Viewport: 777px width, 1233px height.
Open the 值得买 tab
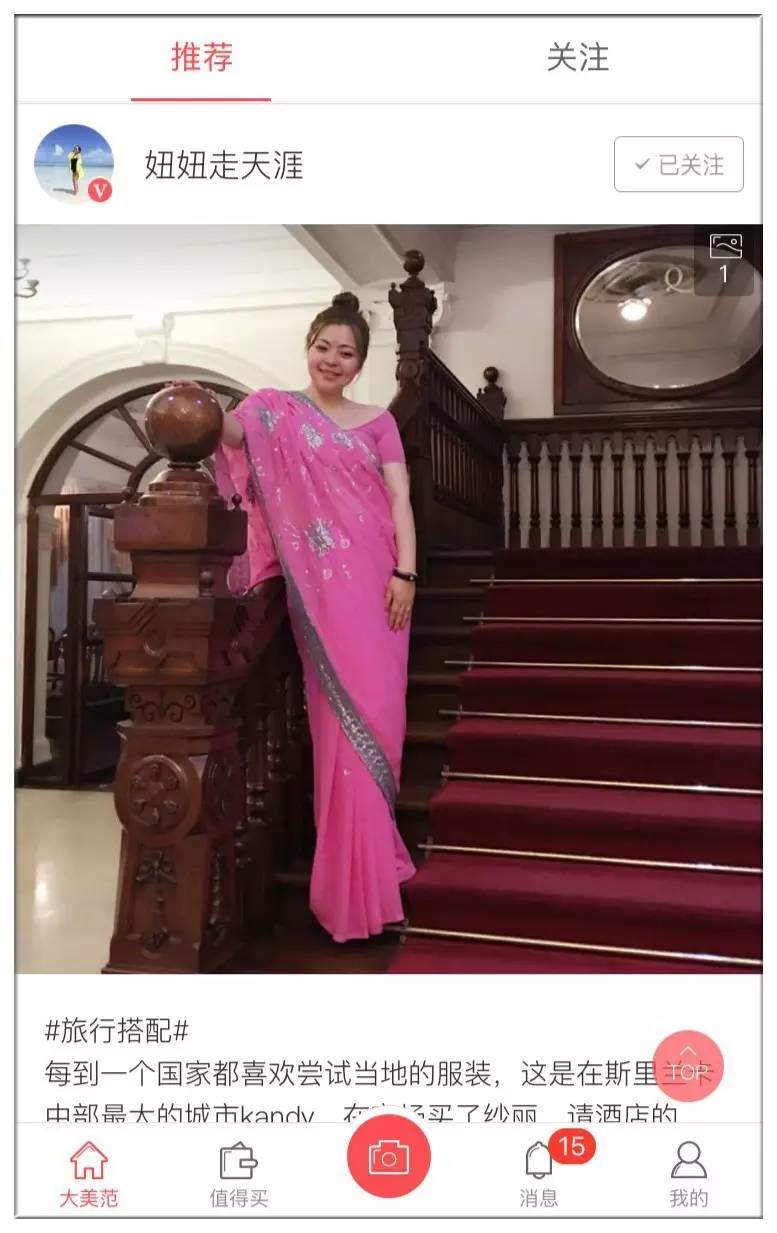click(x=238, y=1174)
